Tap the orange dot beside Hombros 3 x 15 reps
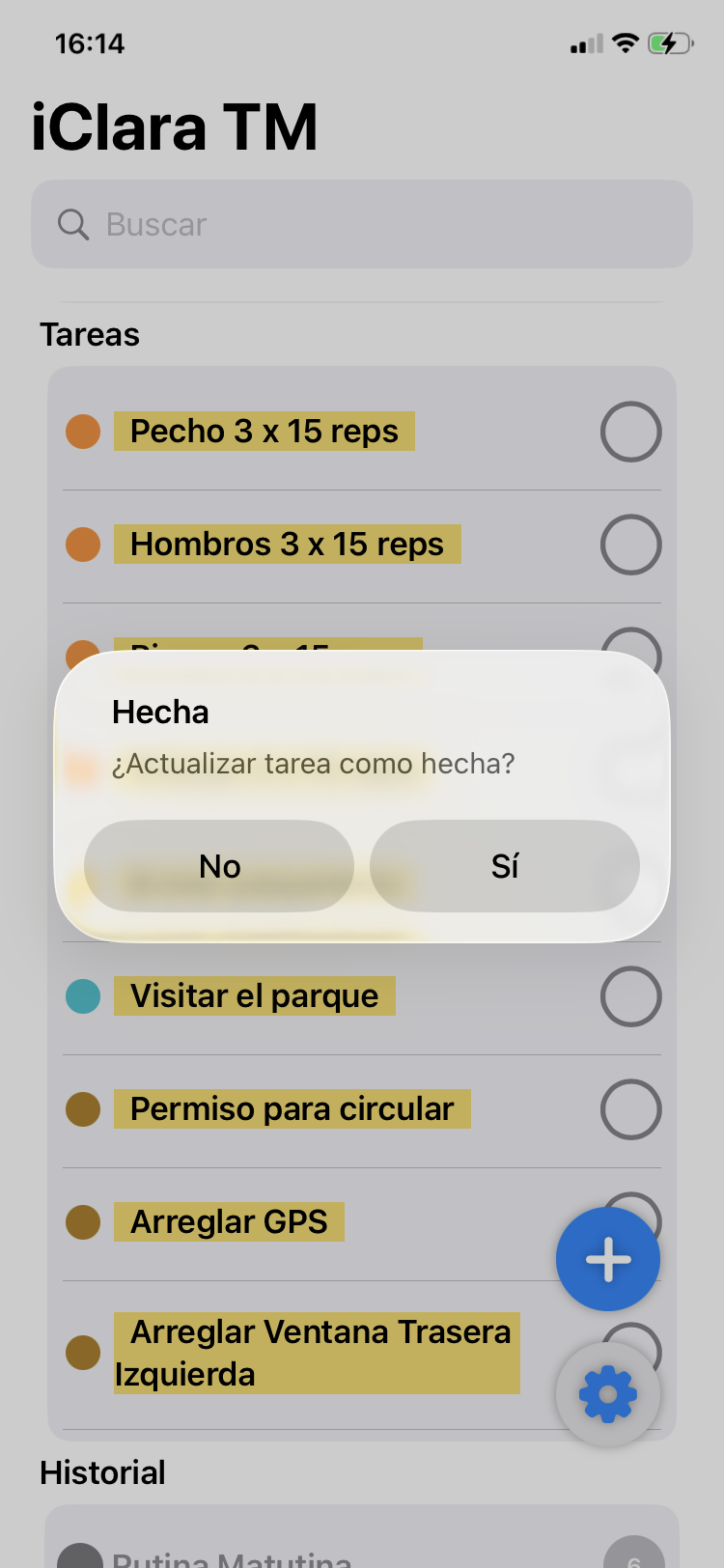 coord(83,545)
